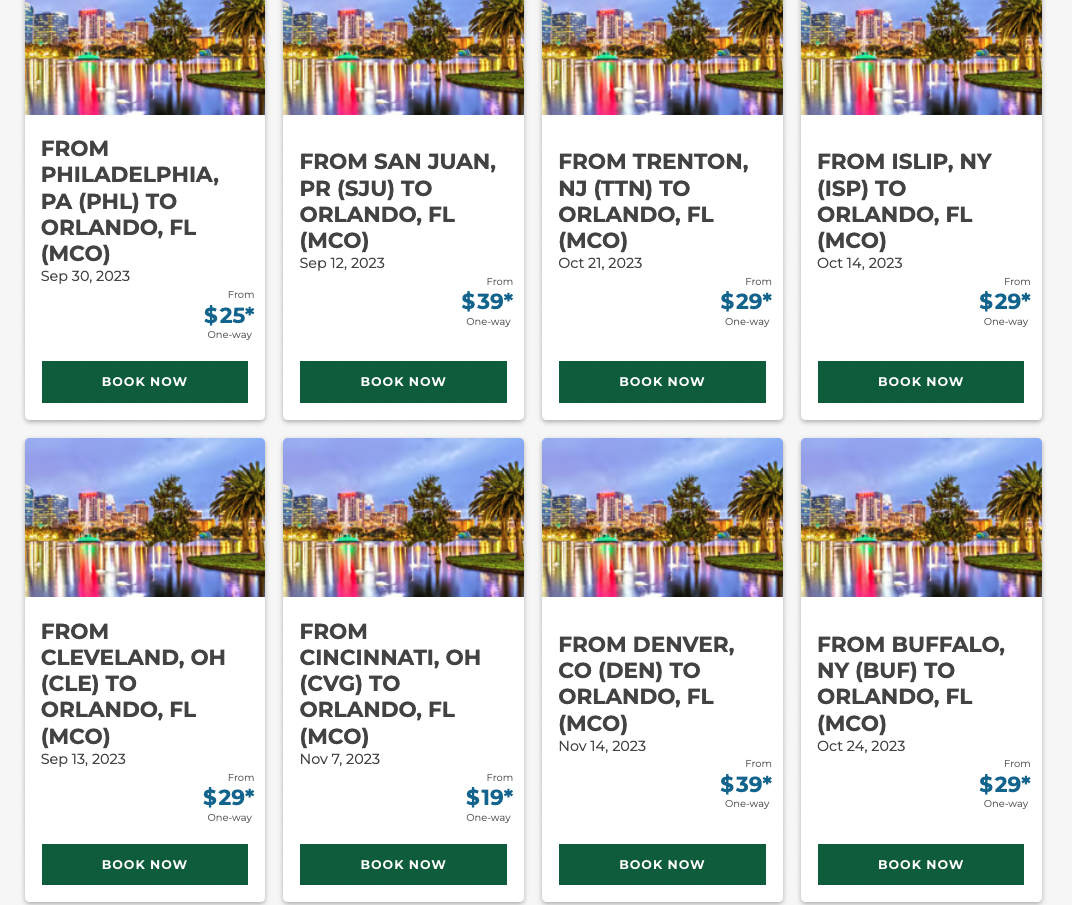Screen dimensions: 1072x905
Task: Open the Cleveland to Orlando deal image
Action: [145, 517]
